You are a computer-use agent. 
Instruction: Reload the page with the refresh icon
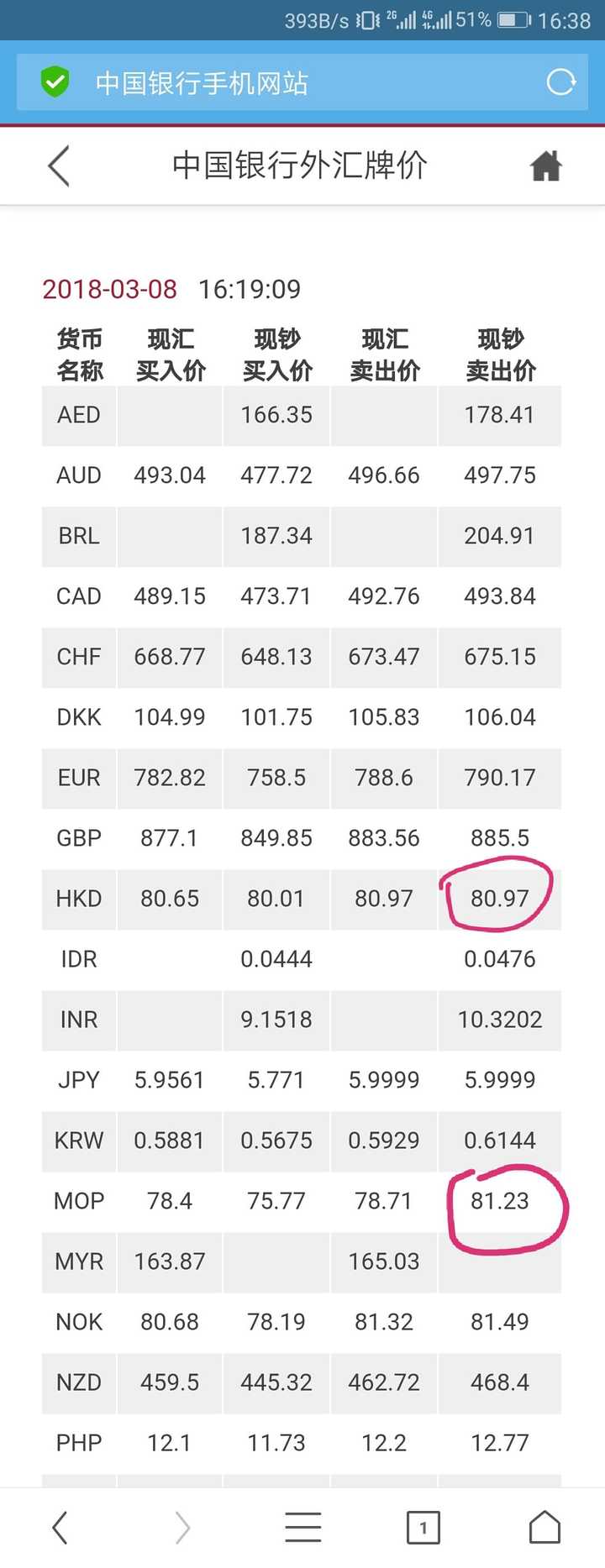pyautogui.click(x=560, y=82)
